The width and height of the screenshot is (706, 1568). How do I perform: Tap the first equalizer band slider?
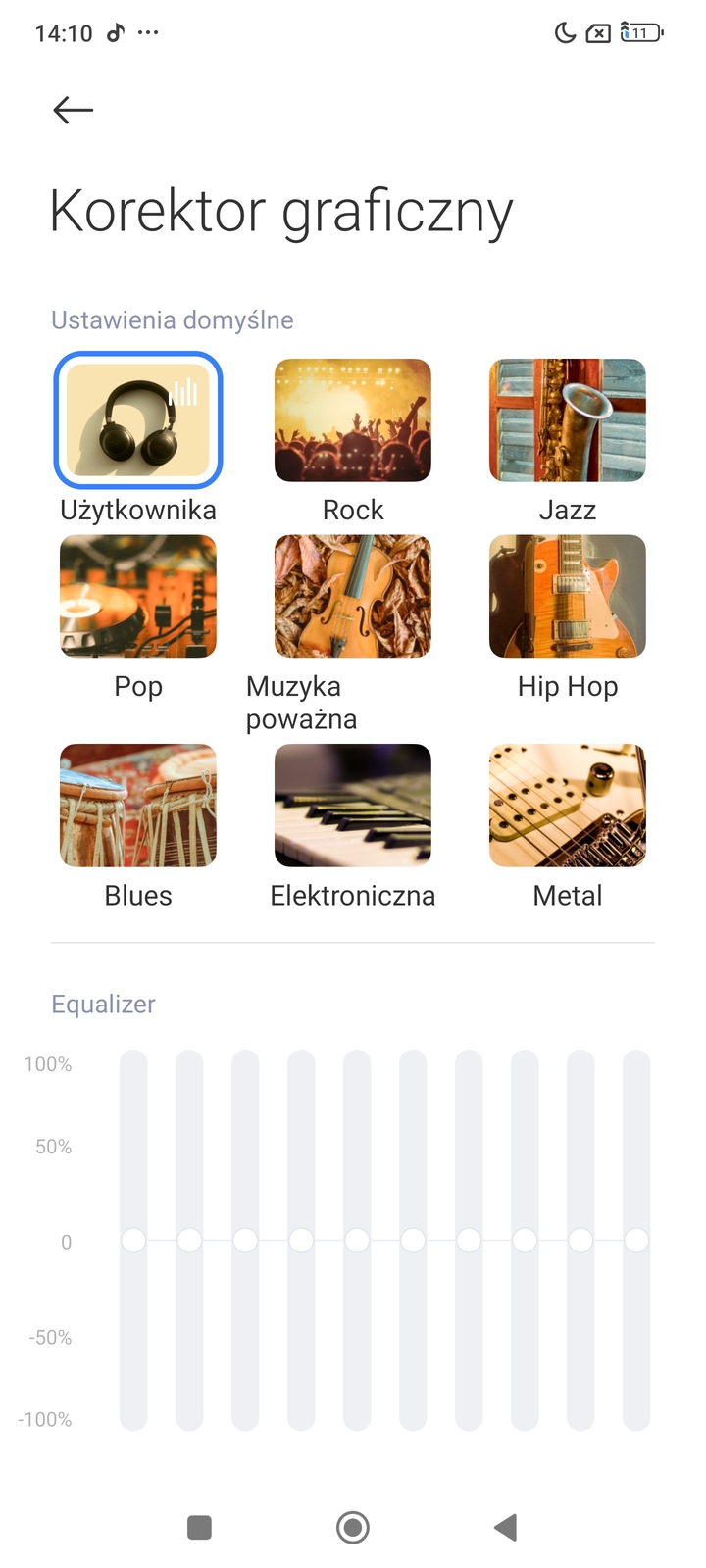pos(133,1241)
